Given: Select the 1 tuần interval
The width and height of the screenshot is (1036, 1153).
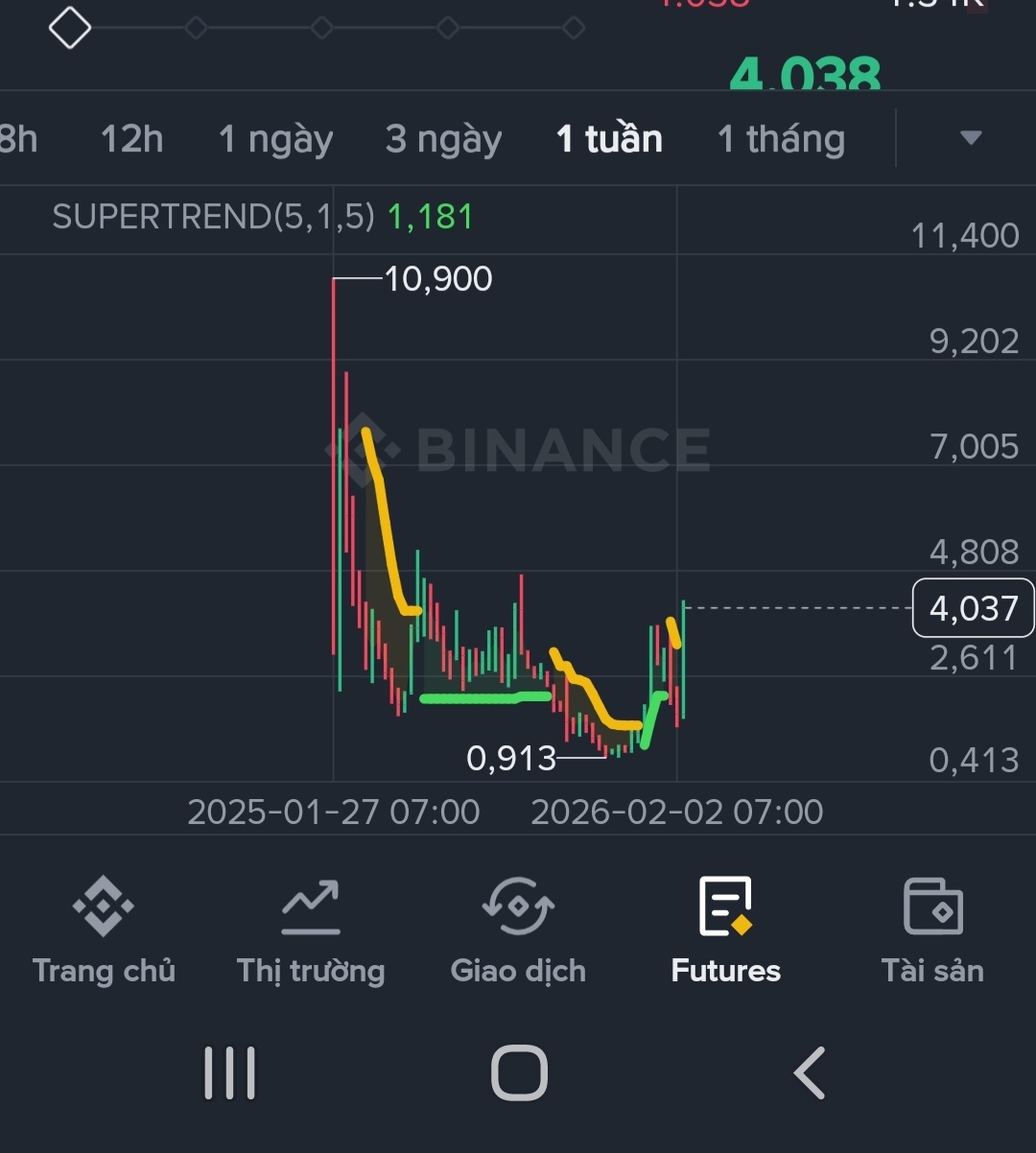Looking at the screenshot, I should (x=609, y=139).
